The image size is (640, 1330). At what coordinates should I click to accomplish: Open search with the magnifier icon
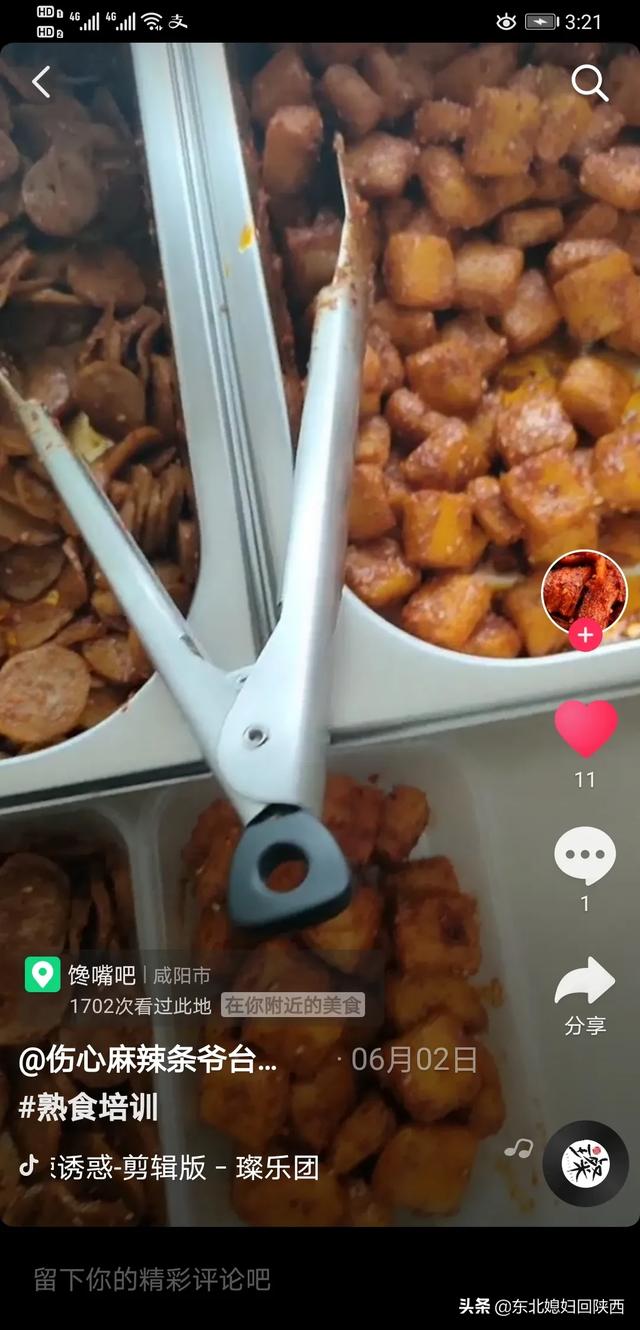(x=589, y=84)
